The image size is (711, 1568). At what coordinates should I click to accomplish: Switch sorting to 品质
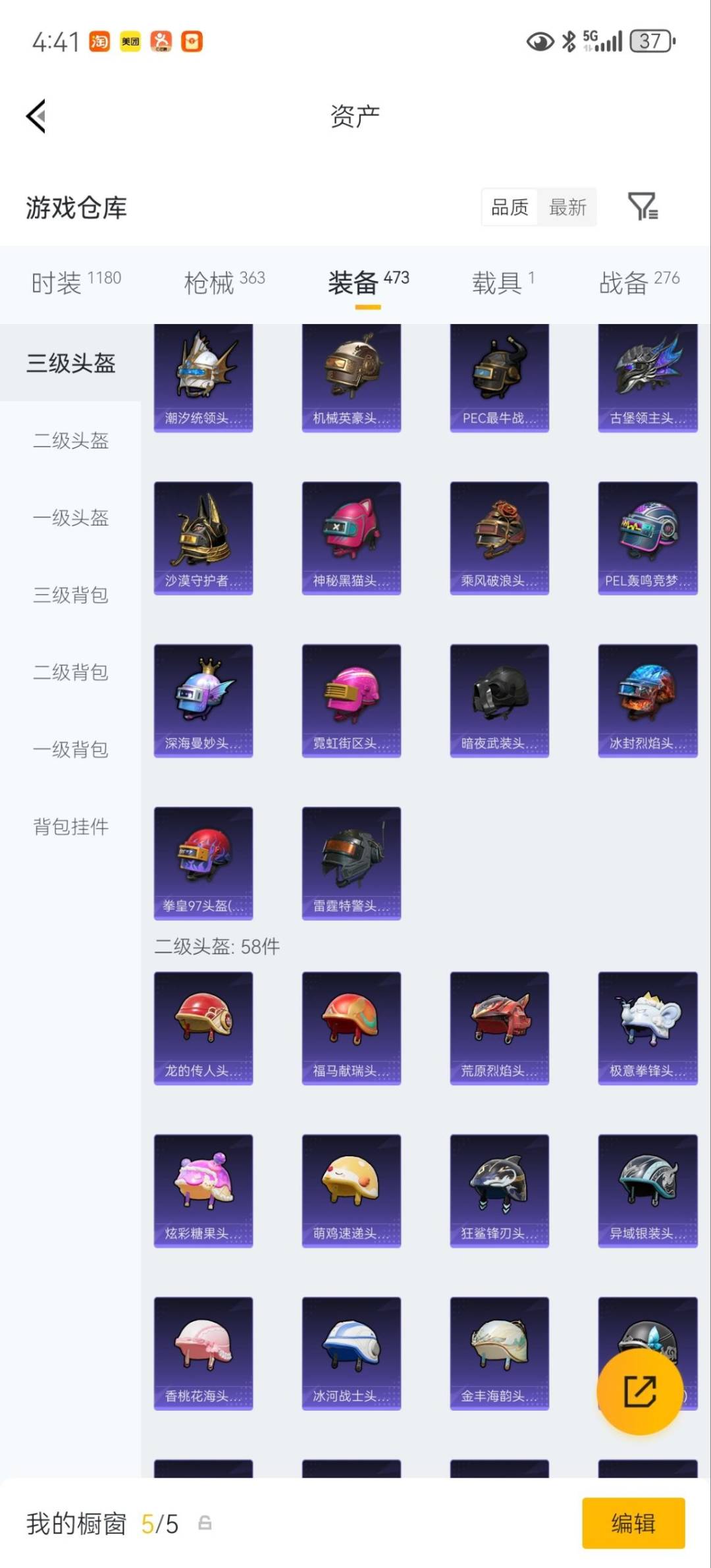click(x=509, y=207)
